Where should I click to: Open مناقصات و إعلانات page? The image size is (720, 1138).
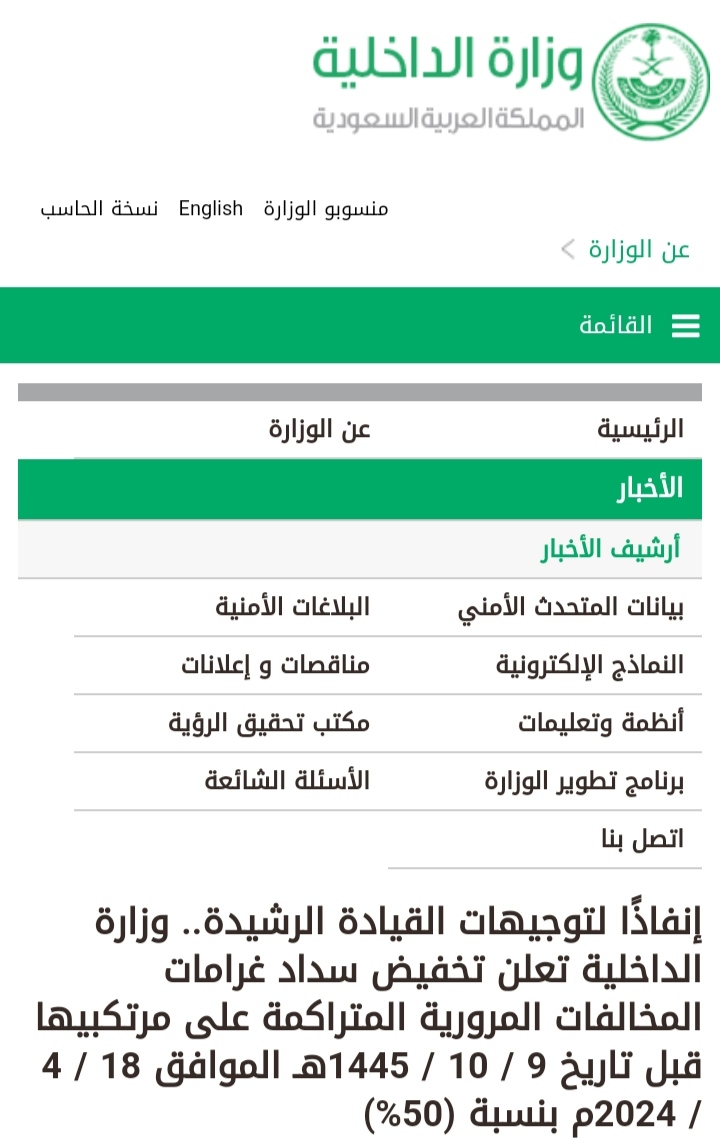275,665
